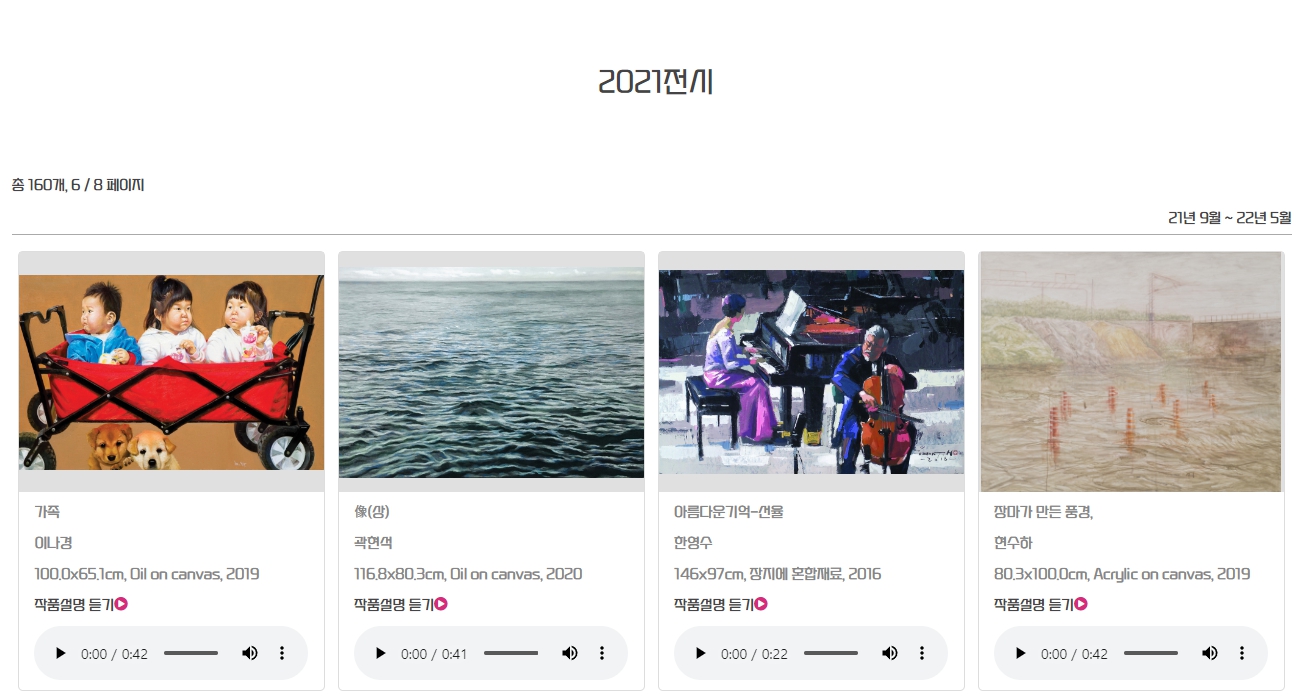This screenshot has height=699, width=1309.
Task: Seek on the 가족 audio progress bar
Action: [x=191, y=653]
